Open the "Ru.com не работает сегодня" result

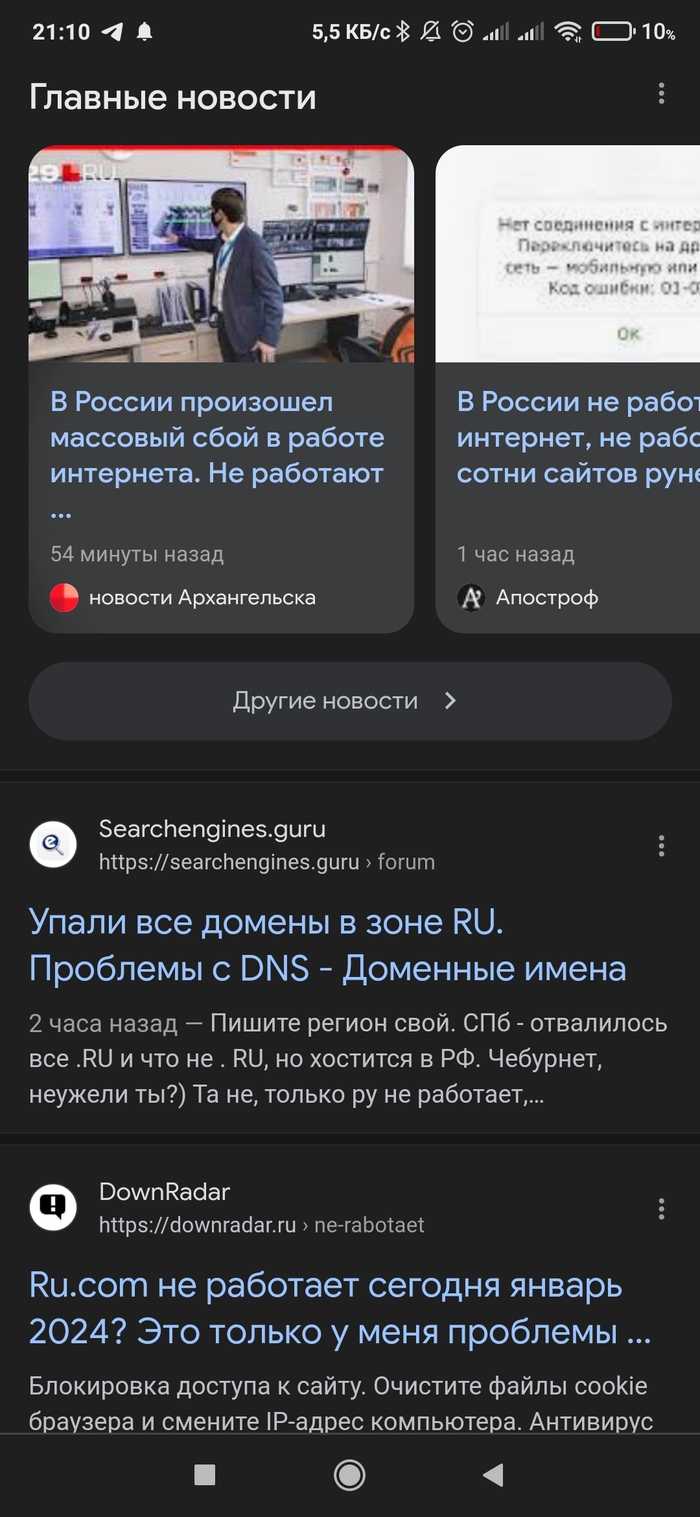coord(339,1308)
